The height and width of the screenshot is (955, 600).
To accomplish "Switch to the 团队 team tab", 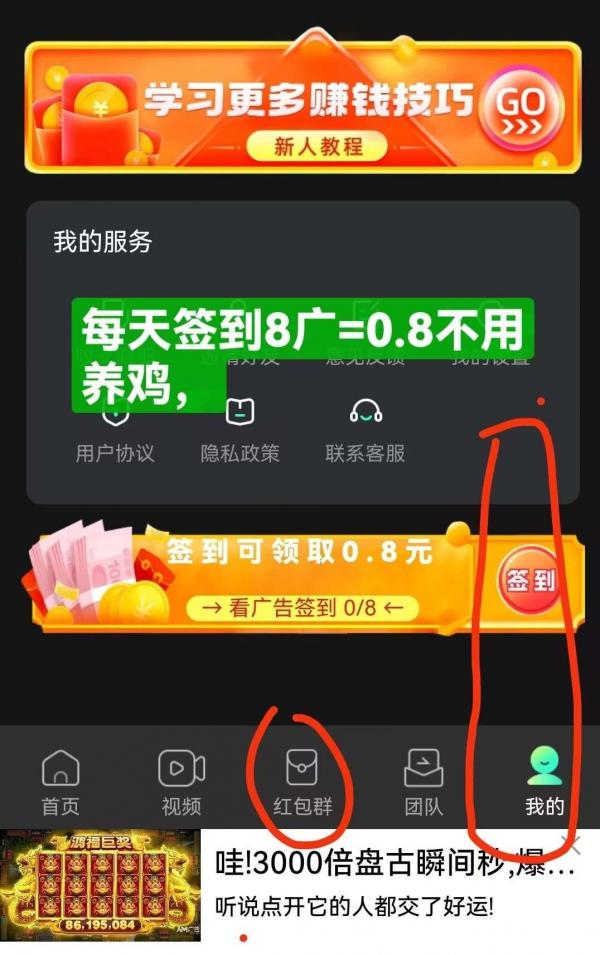I will pyautogui.click(x=423, y=781).
